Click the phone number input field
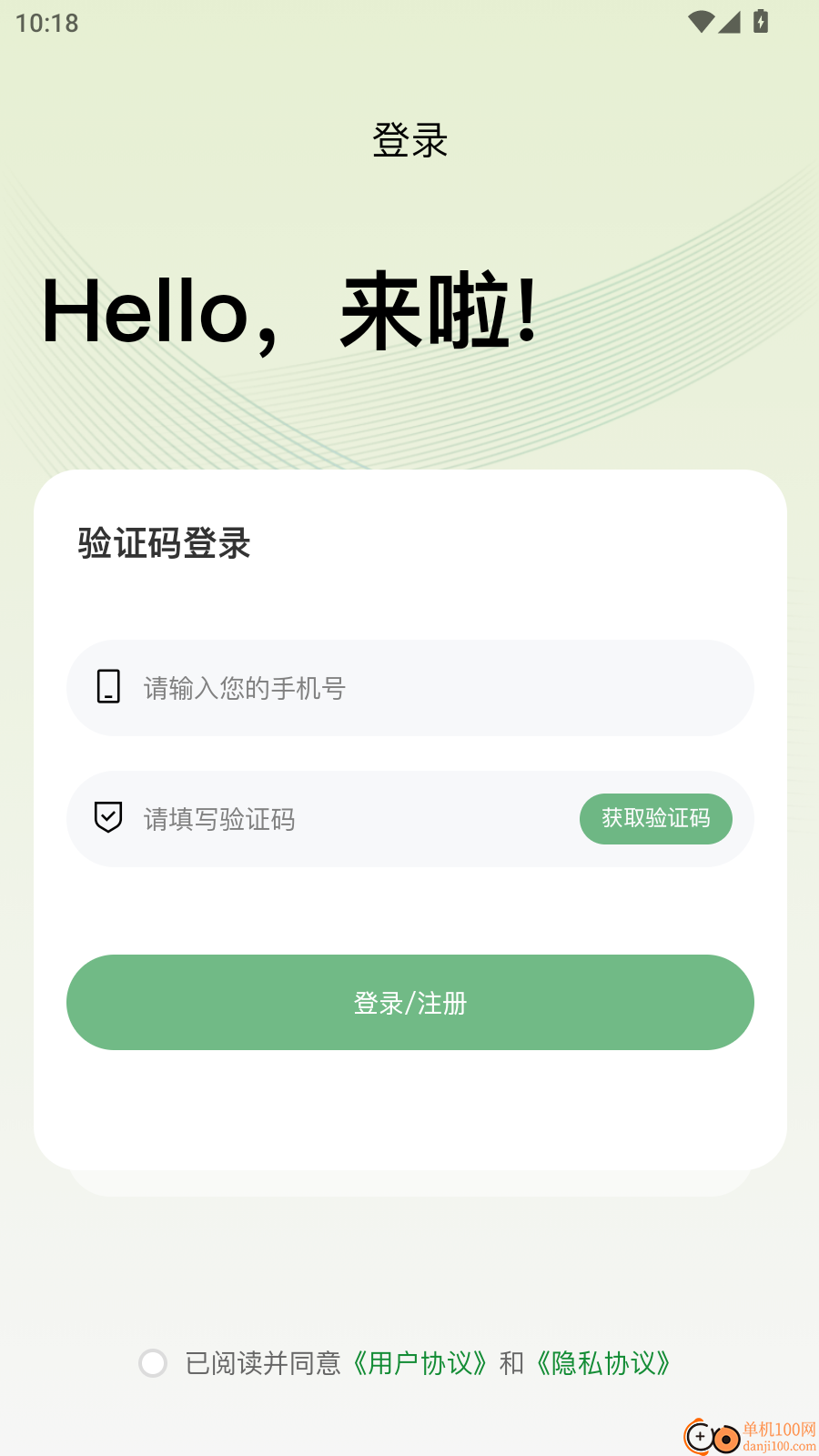The width and height of the screenshot is (819, 1456). (x=364, y=688)
